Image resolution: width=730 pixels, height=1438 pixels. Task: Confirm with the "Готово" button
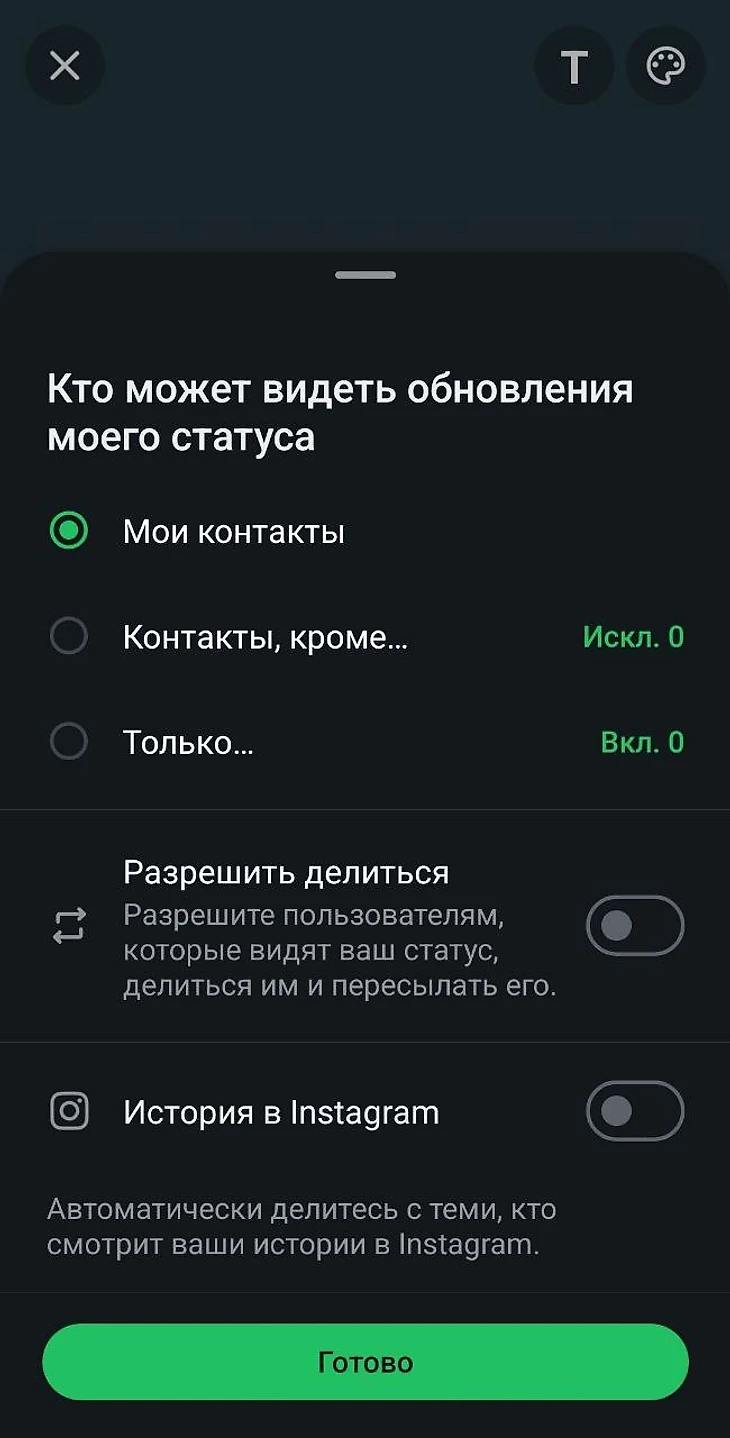[365, 1362]
